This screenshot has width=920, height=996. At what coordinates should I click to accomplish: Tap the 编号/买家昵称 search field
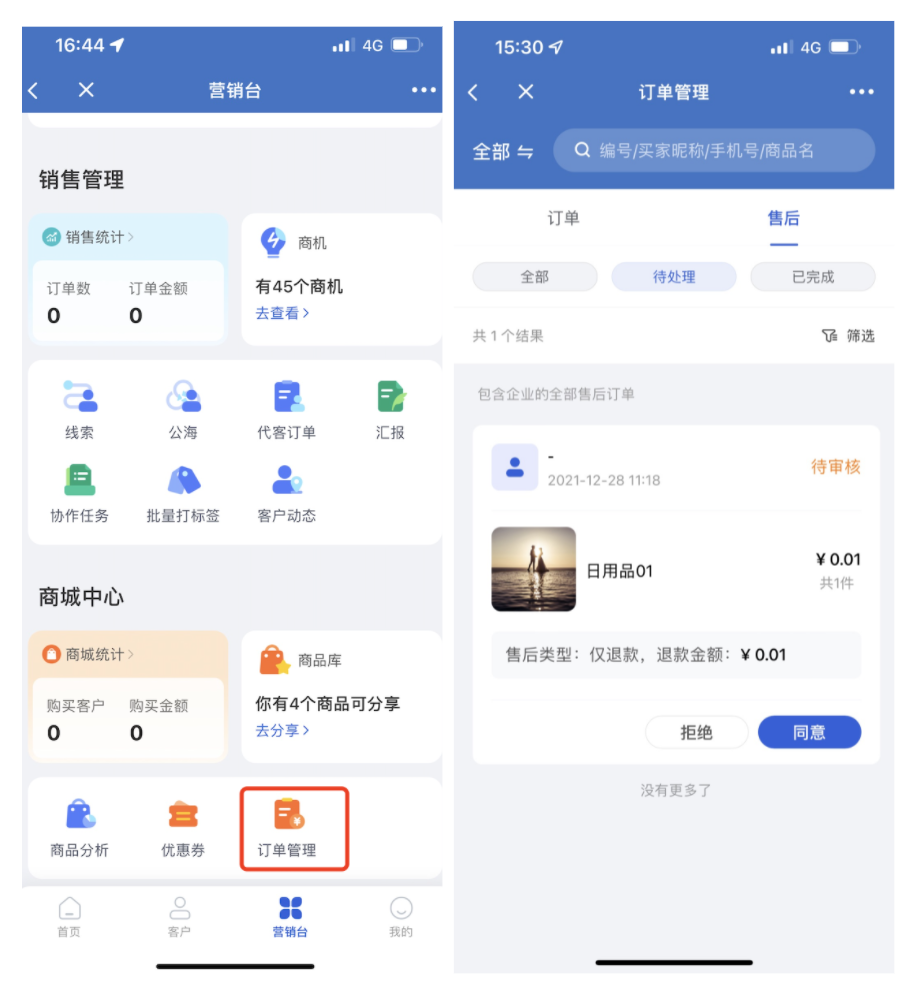[x=714, y=151]
